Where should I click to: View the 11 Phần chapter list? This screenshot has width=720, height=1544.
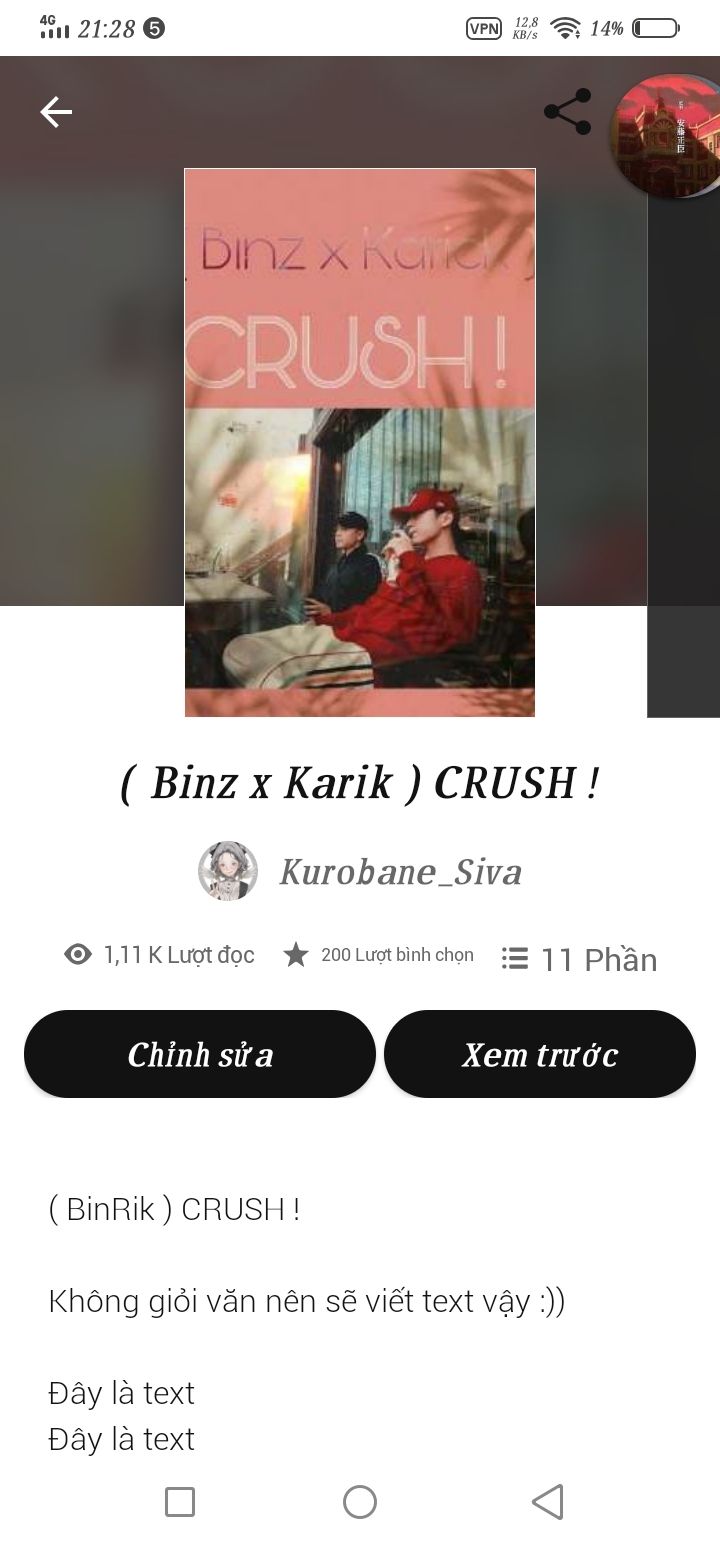pyautogui.click(x=580, y=958)
